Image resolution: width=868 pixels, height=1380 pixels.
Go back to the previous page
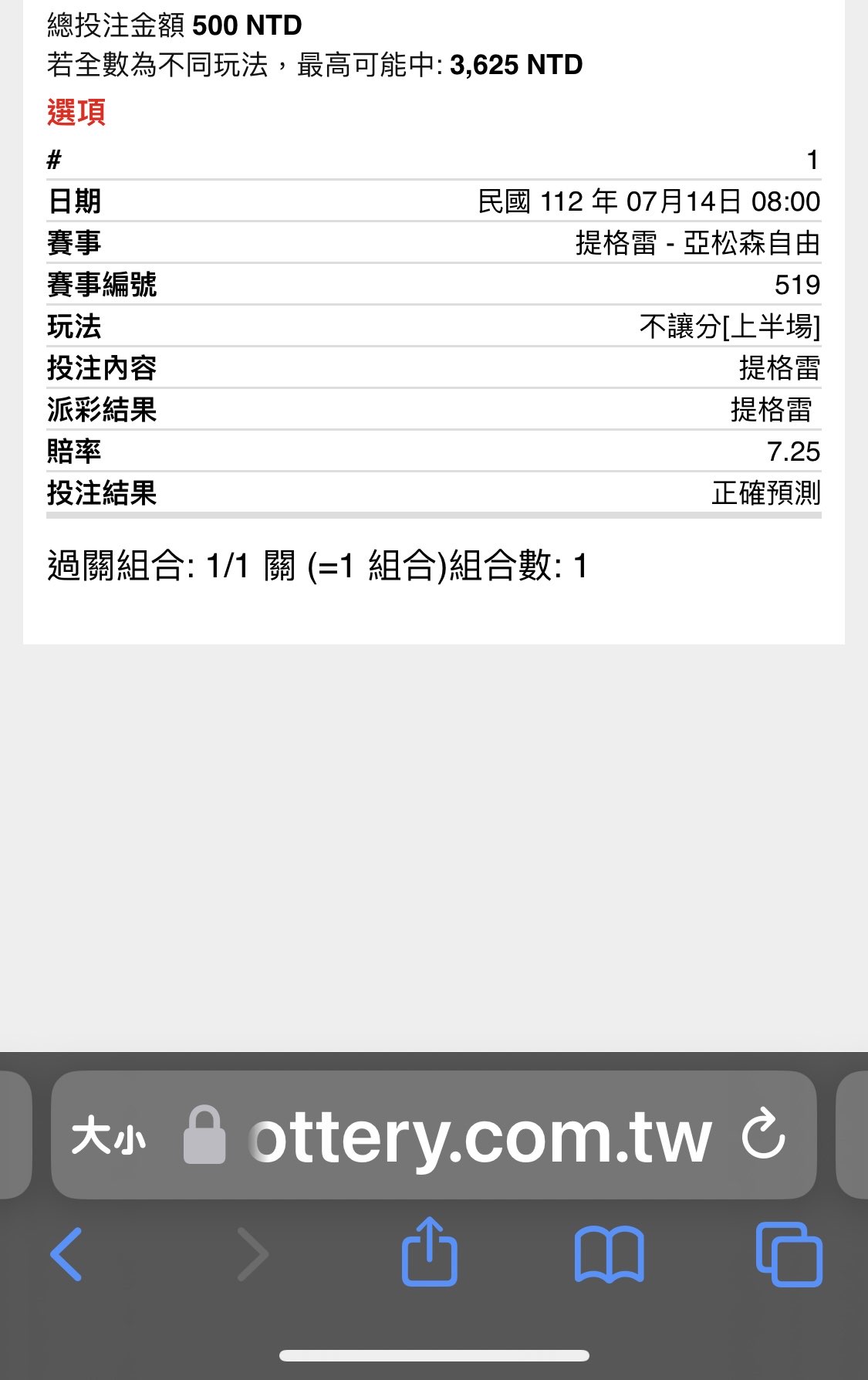pos(66,1254)
